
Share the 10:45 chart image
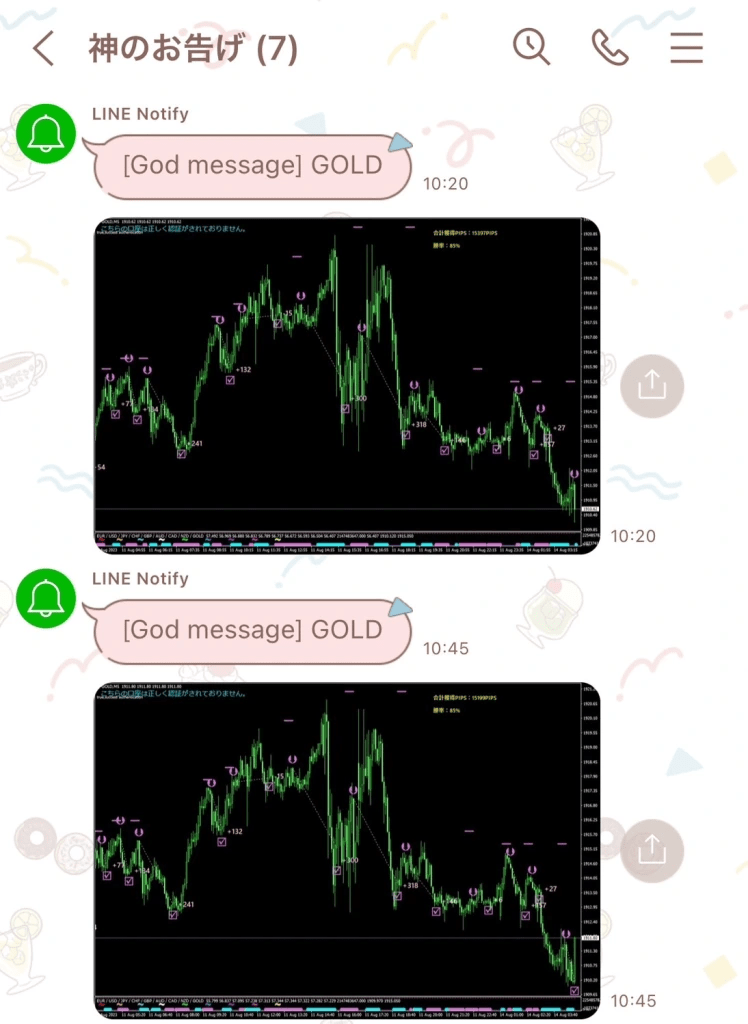click(652, 850)
